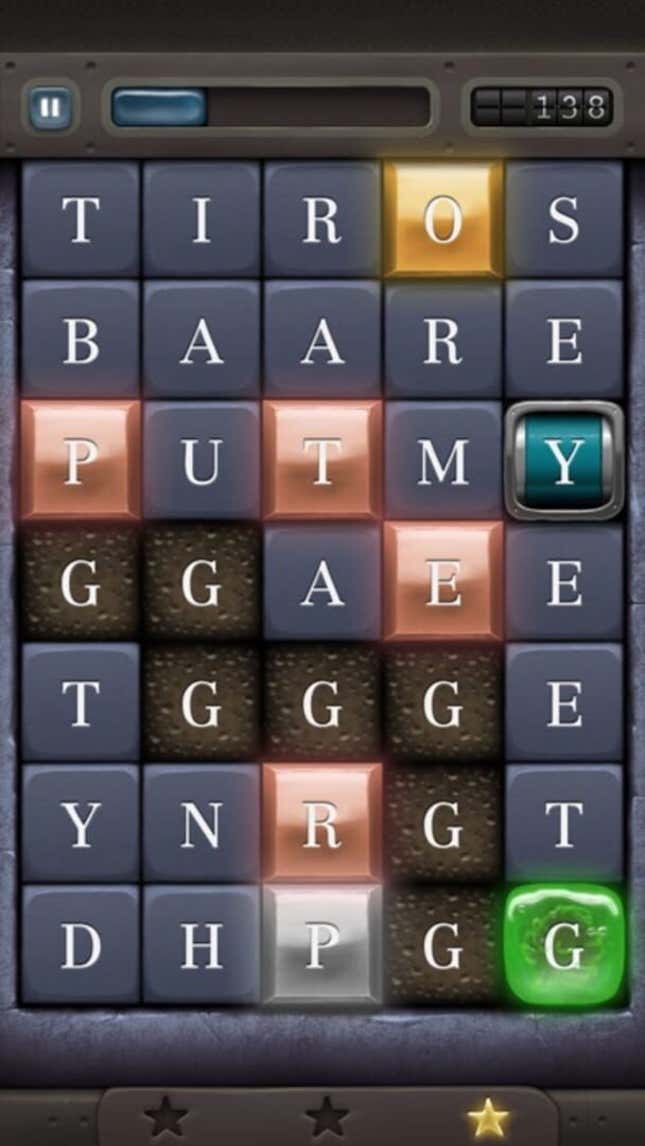Tap the H tile

click(x=202, y=944)
